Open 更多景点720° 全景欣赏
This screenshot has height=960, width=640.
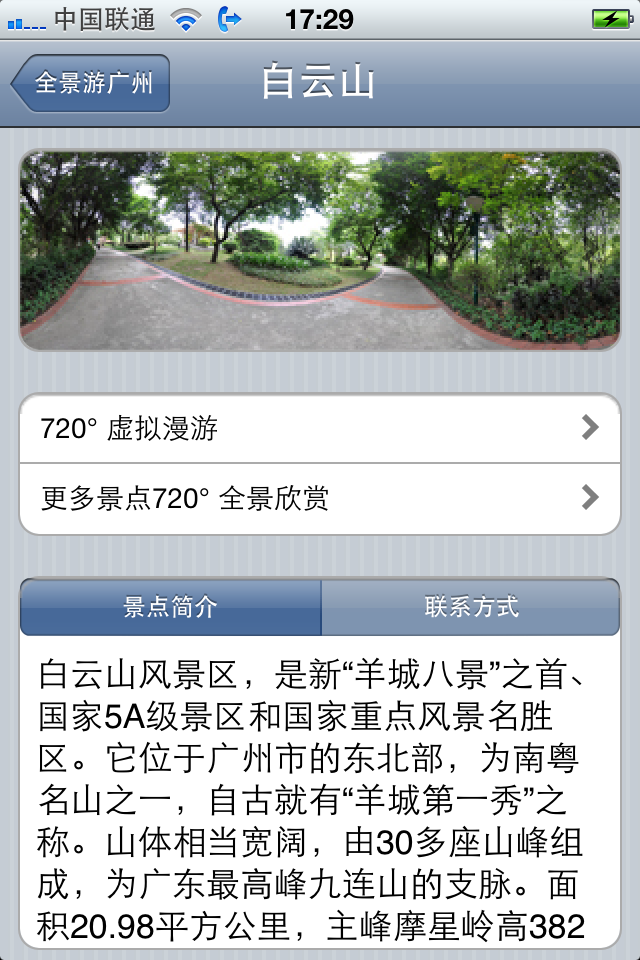pyautogui.click(x=320, y=498)
